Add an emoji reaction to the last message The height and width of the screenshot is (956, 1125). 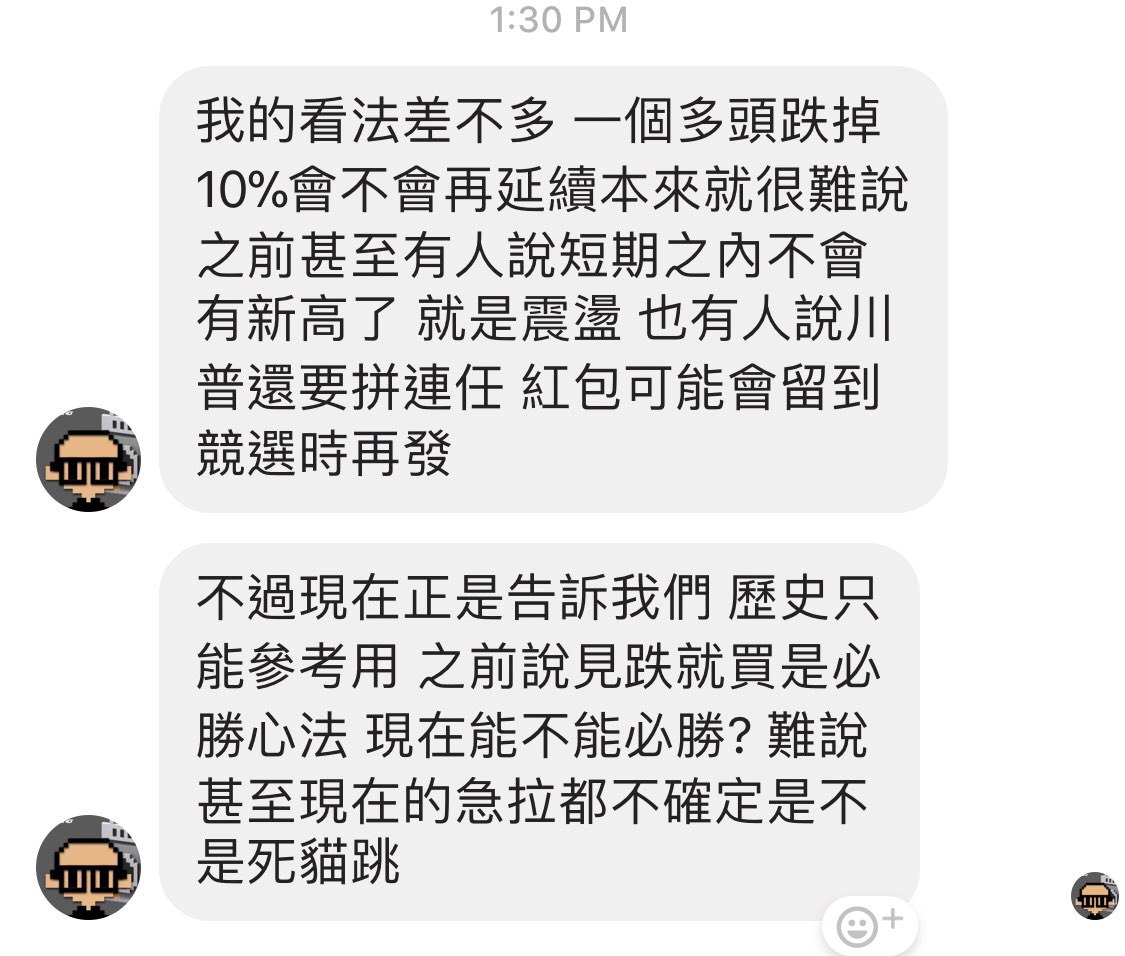click(867, 925)
